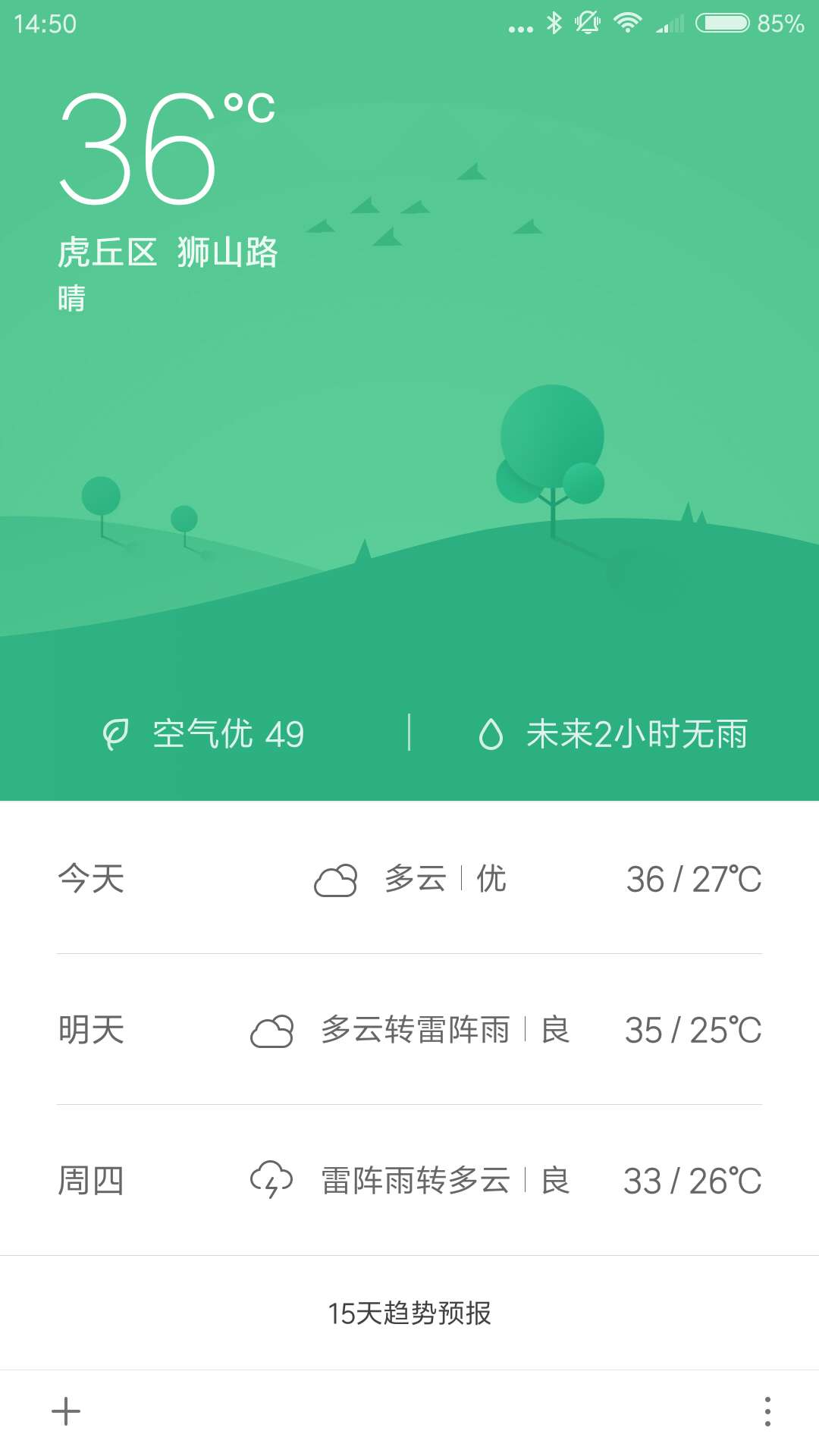The image size is (819, 1456).
Task: Open the three-dot overflow menu
Action: (767, 1411)
